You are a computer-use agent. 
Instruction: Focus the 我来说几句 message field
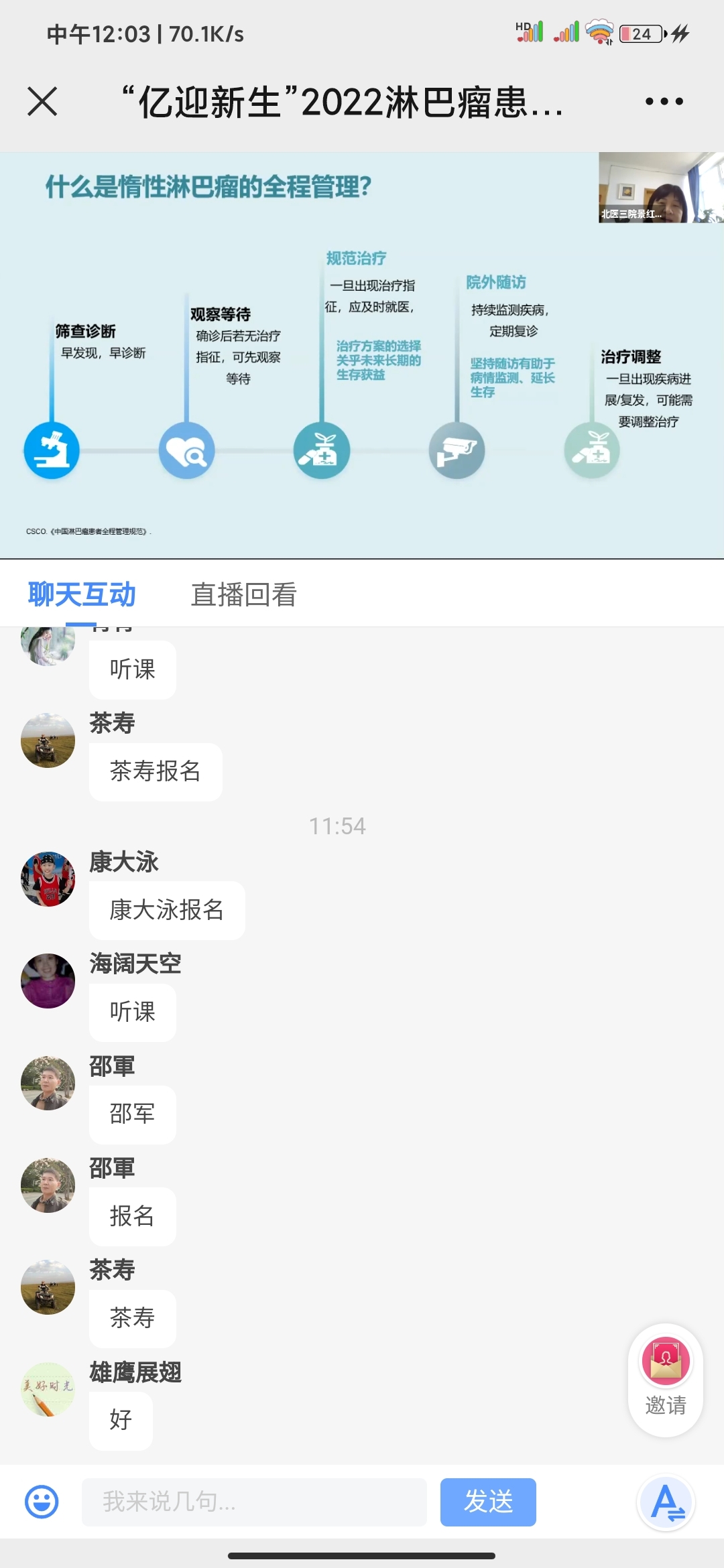pyautogui.click(x=255, y=1502)
